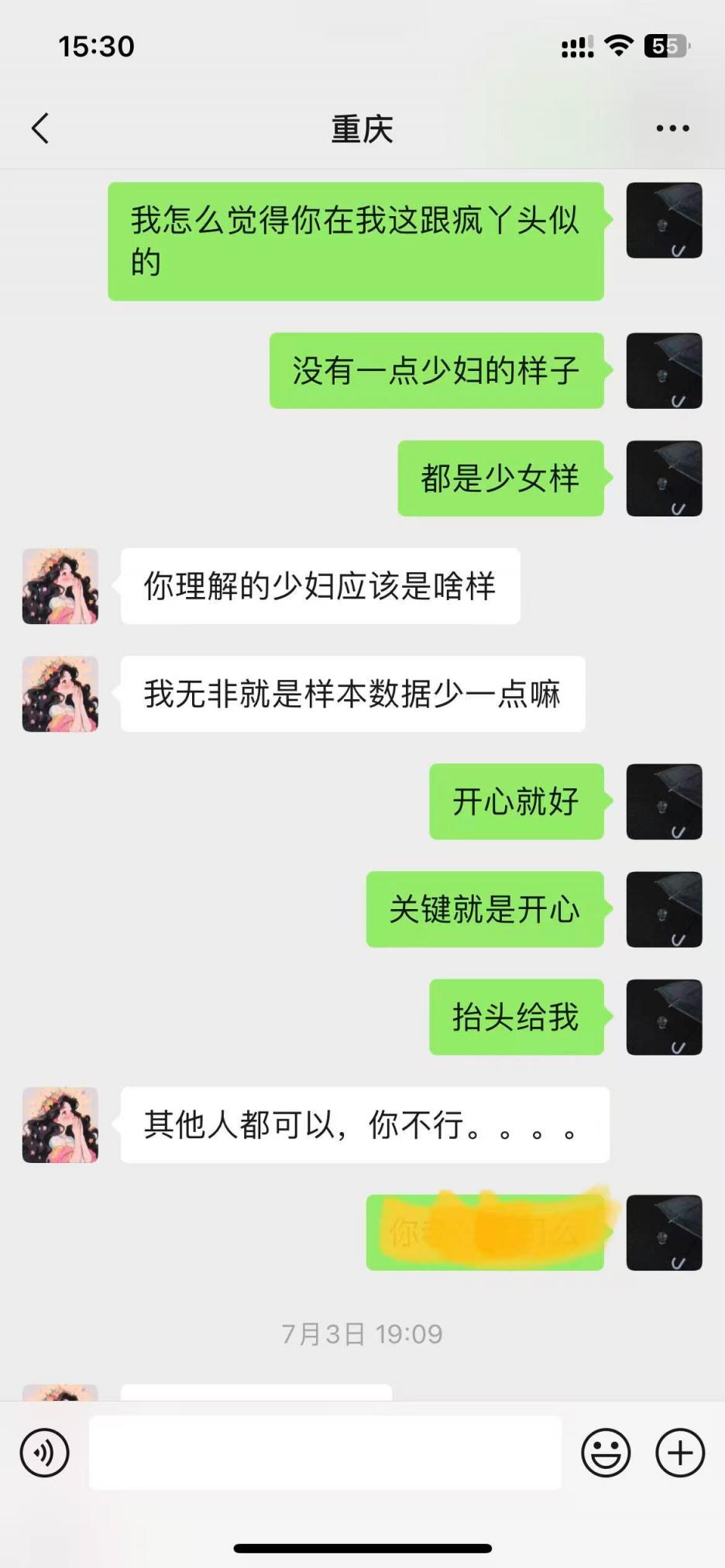This screenshot has height=1568, width=725.
Task: Focus the message text field
Action: [325, 1453]
